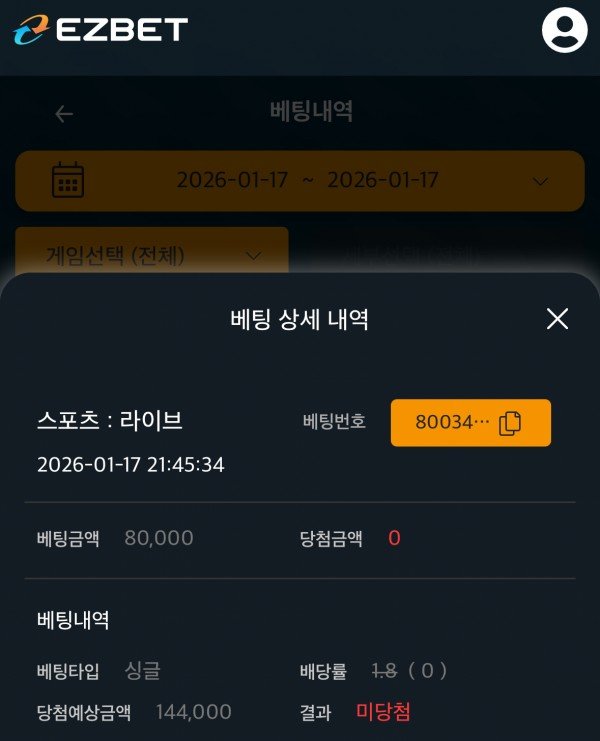Expand the 게임선택 (전체) dropdown
The width and height of the screenshot is (600, 741).
click(152, 255)
